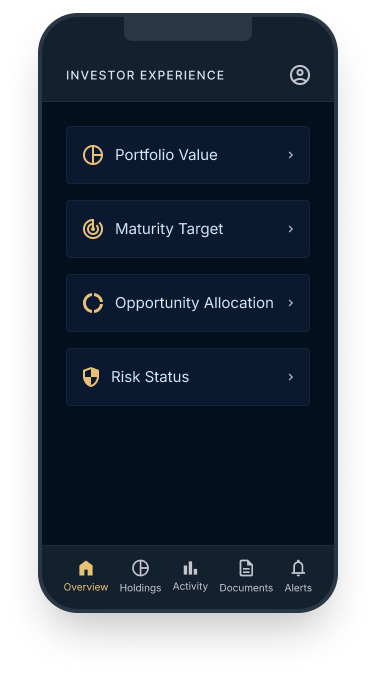The width and height of the screenshot is (376, 676).
Task: Go to the Activity tab
Action: [190, 577]
